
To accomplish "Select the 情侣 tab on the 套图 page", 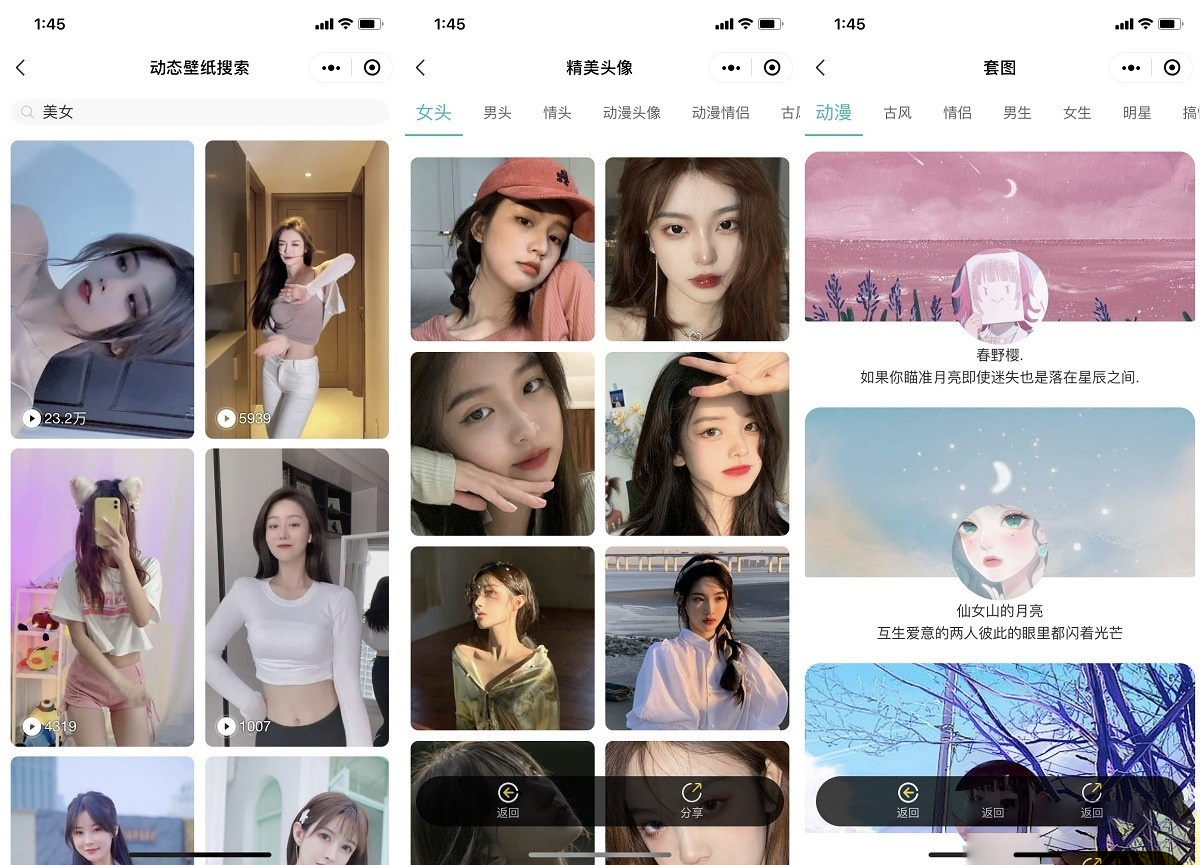I will tap(957, 113).
